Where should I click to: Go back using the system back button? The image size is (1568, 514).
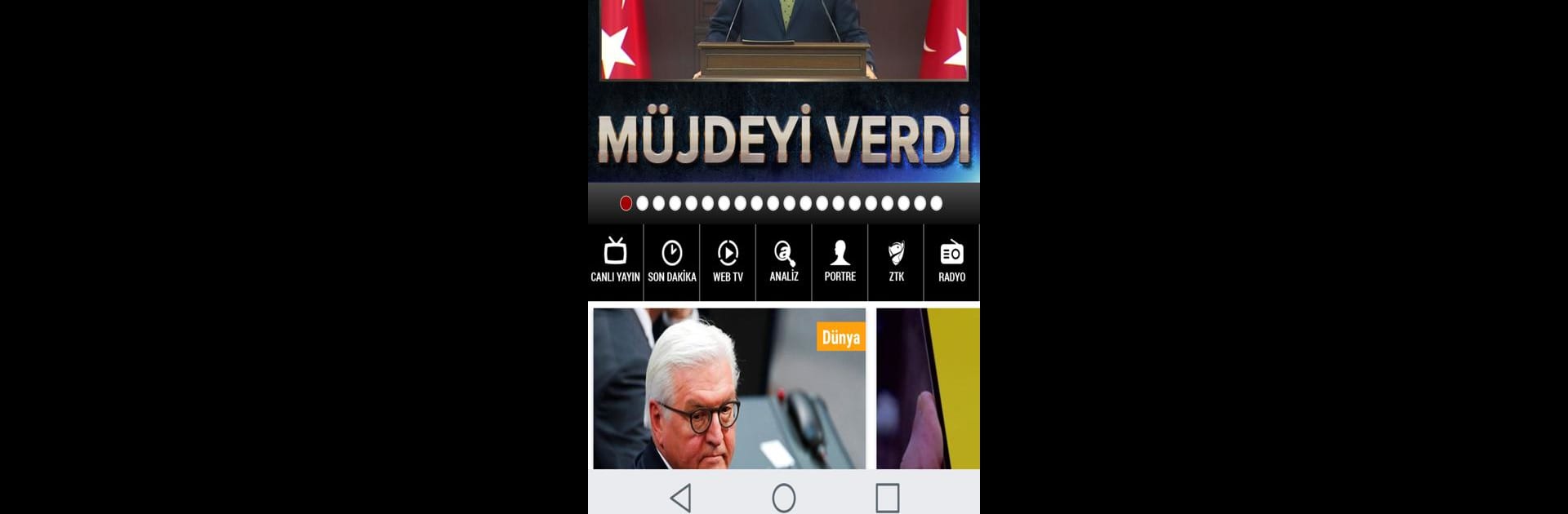click(680, 498)
